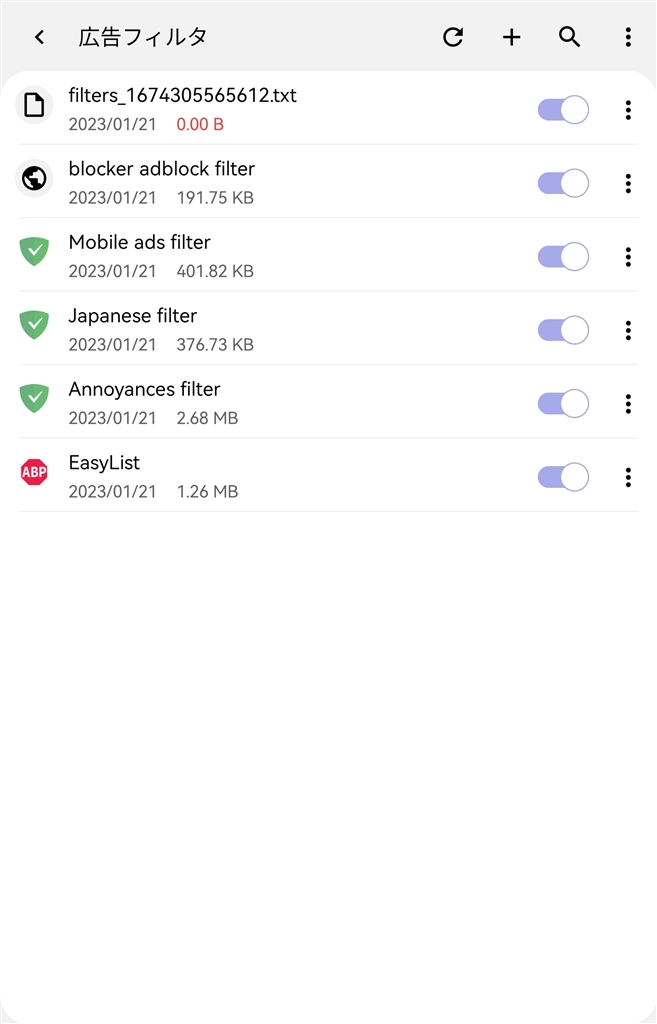This screenshot has height=1024, width=657.
Task: Disable the filters_1674305565612.txt filter
Action: 562,109
